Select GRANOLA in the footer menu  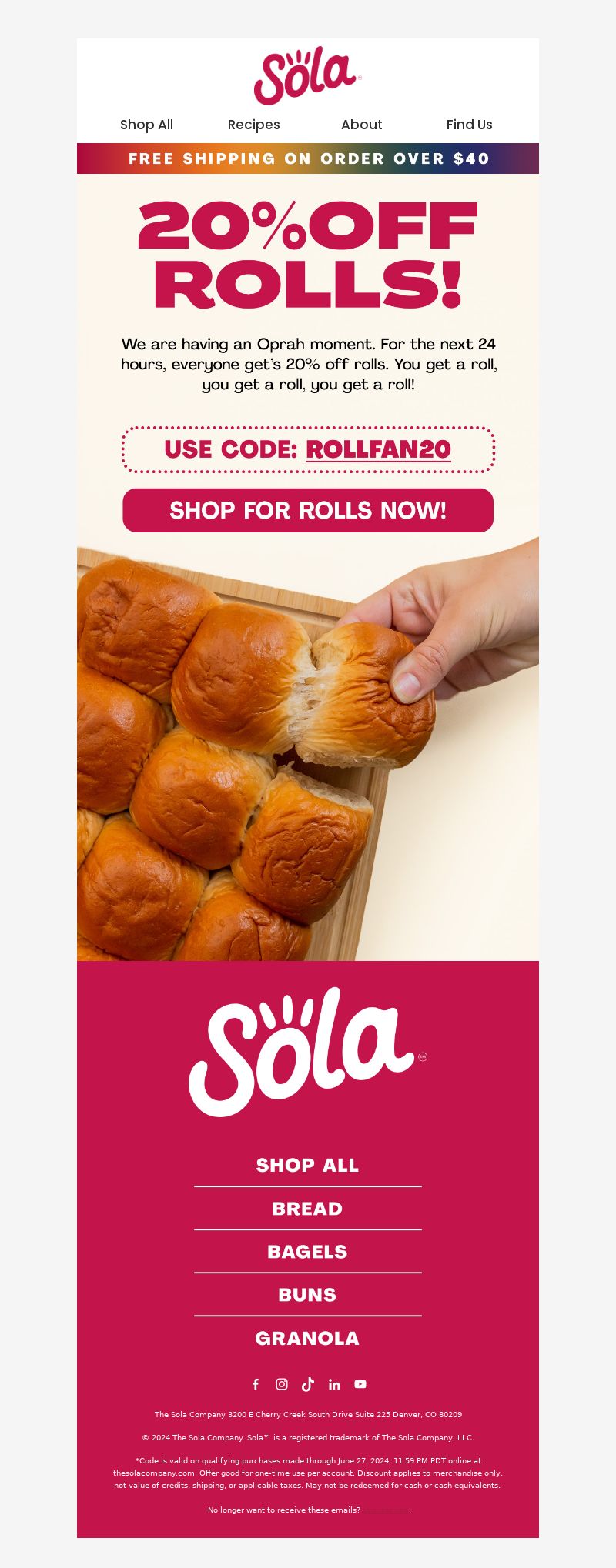(x=307, y=1338)
